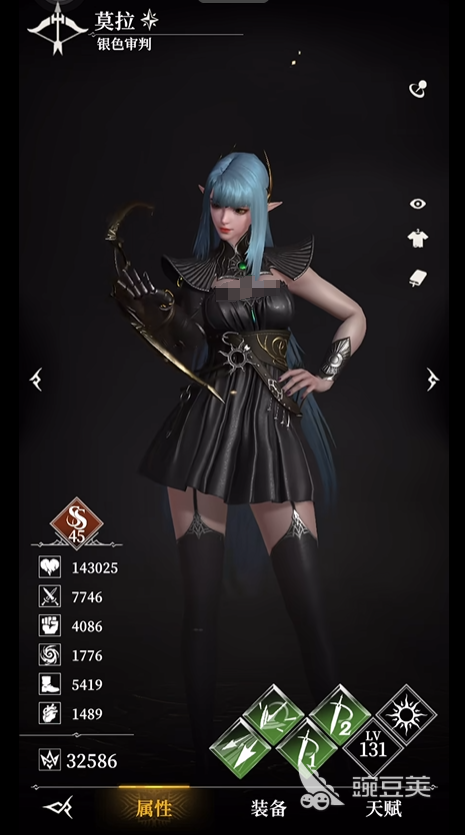
Task: Open the SS 45 rank badge
Action: pos(77,524)
